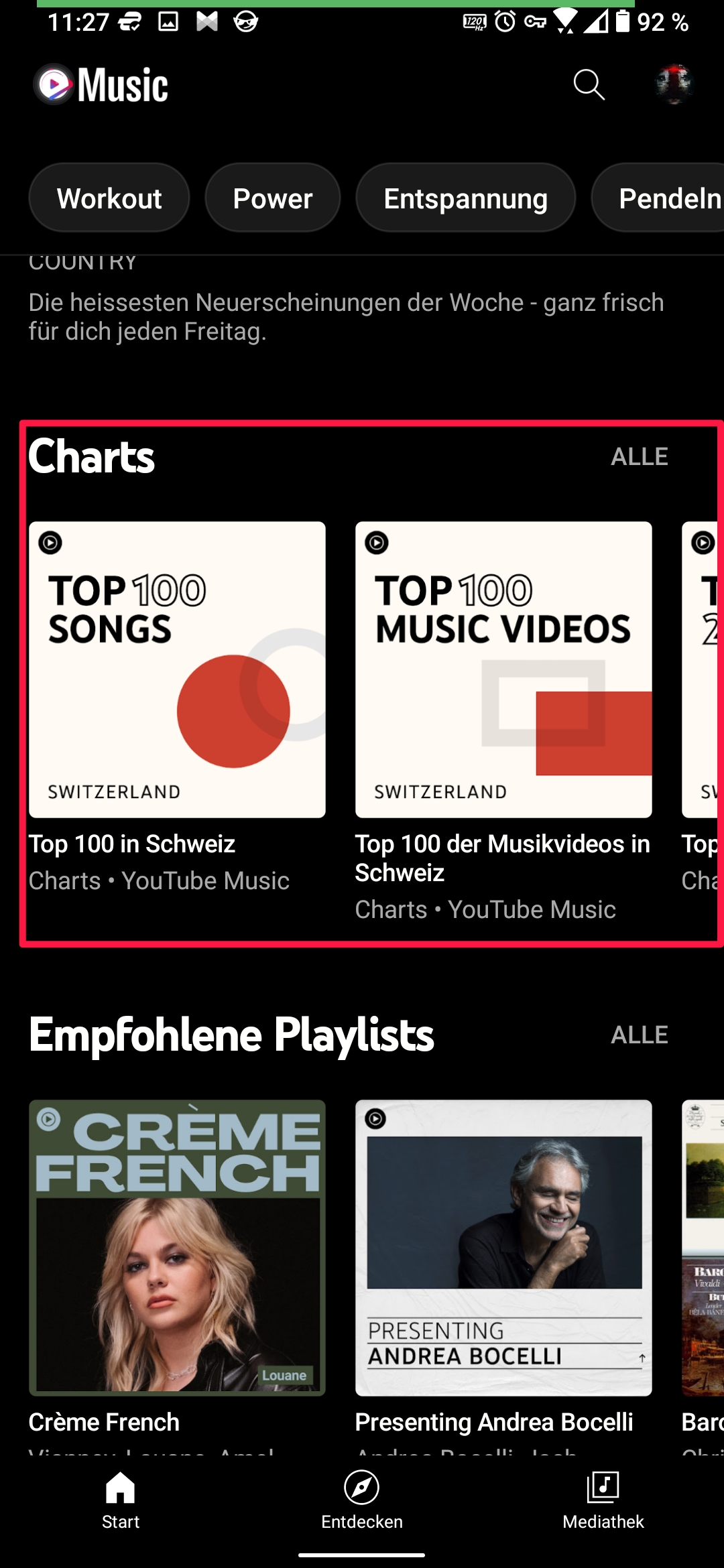Select the Workout chip
Image resolution: width=724 pixels, height=1568 pixels.
(x=109, y=198)
